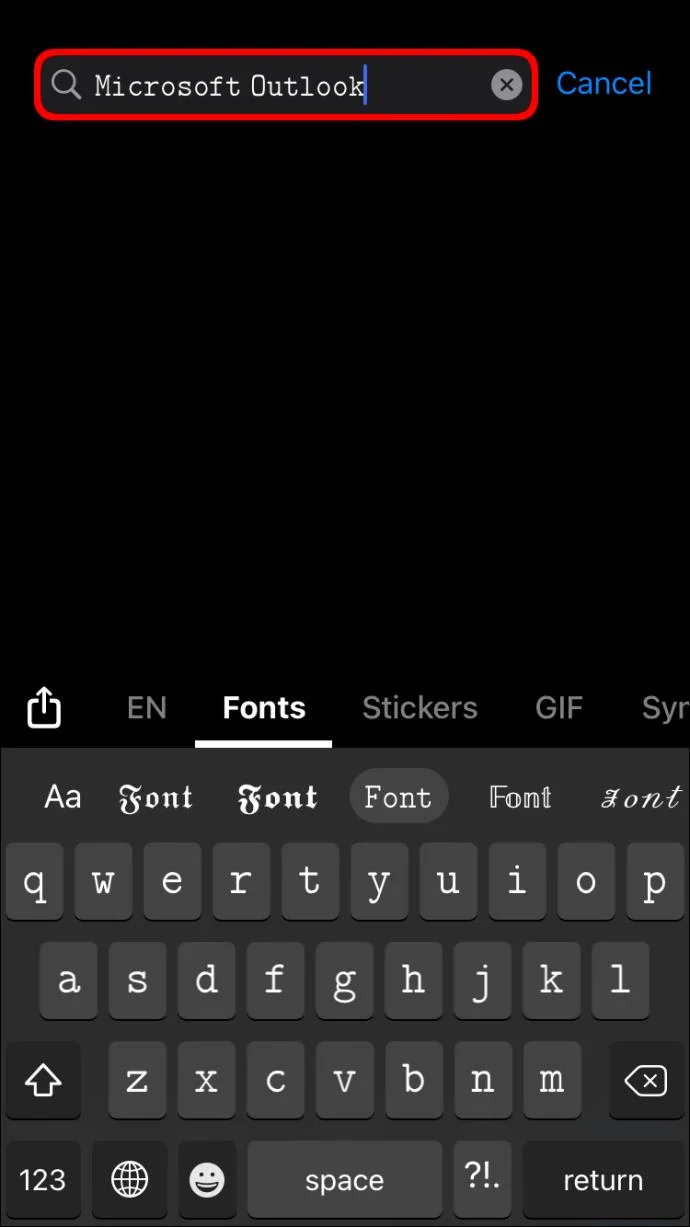Switch to the 123 number keyboard

click(x=42, y=1180)
